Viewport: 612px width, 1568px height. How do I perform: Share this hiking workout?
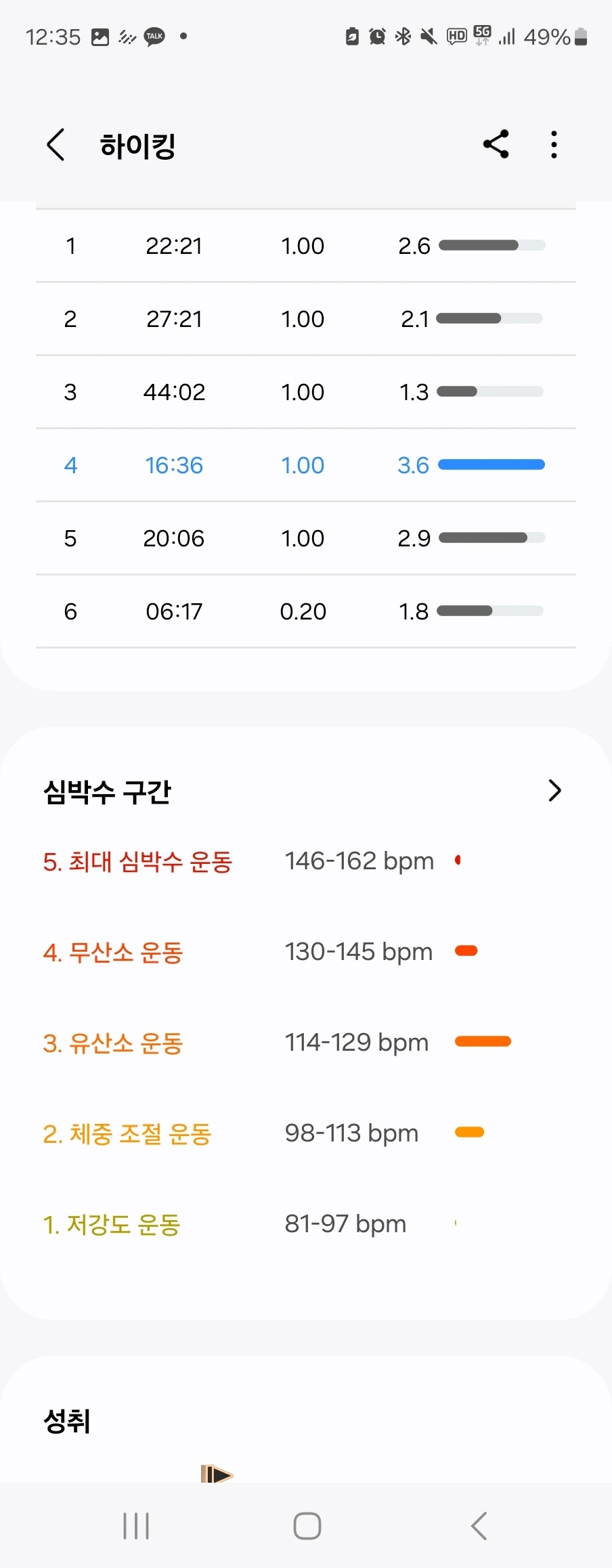coord(496,144)
